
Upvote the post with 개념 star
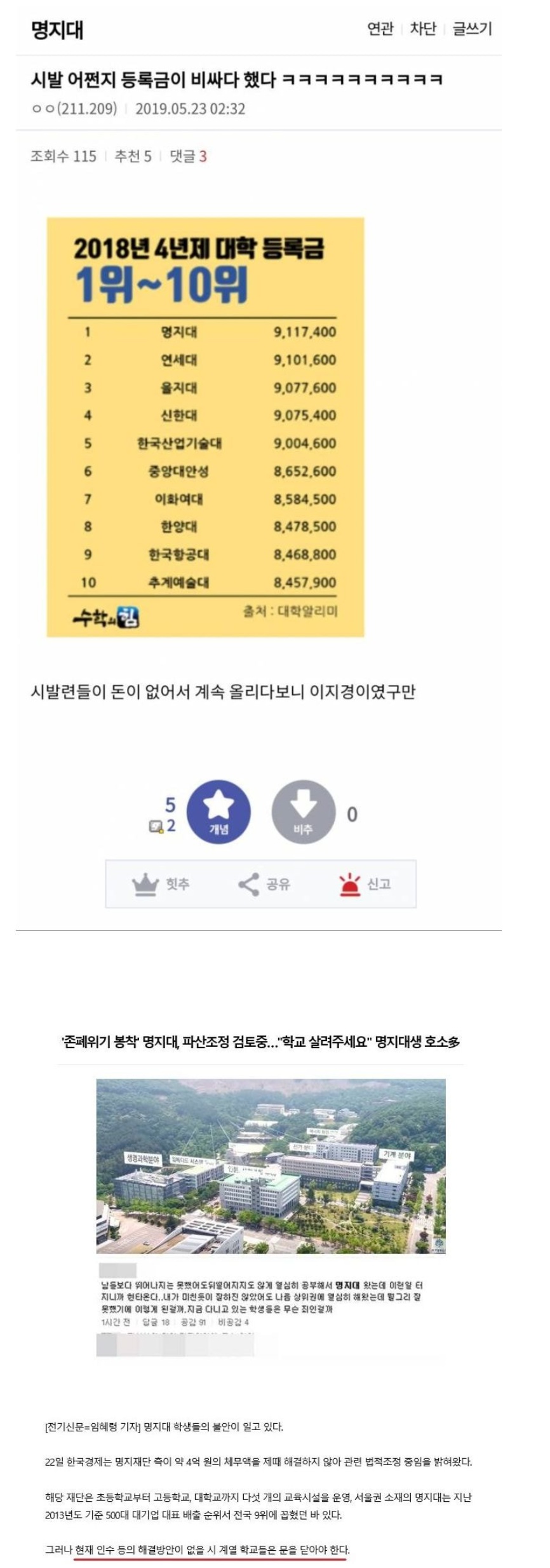pos(218,812)
